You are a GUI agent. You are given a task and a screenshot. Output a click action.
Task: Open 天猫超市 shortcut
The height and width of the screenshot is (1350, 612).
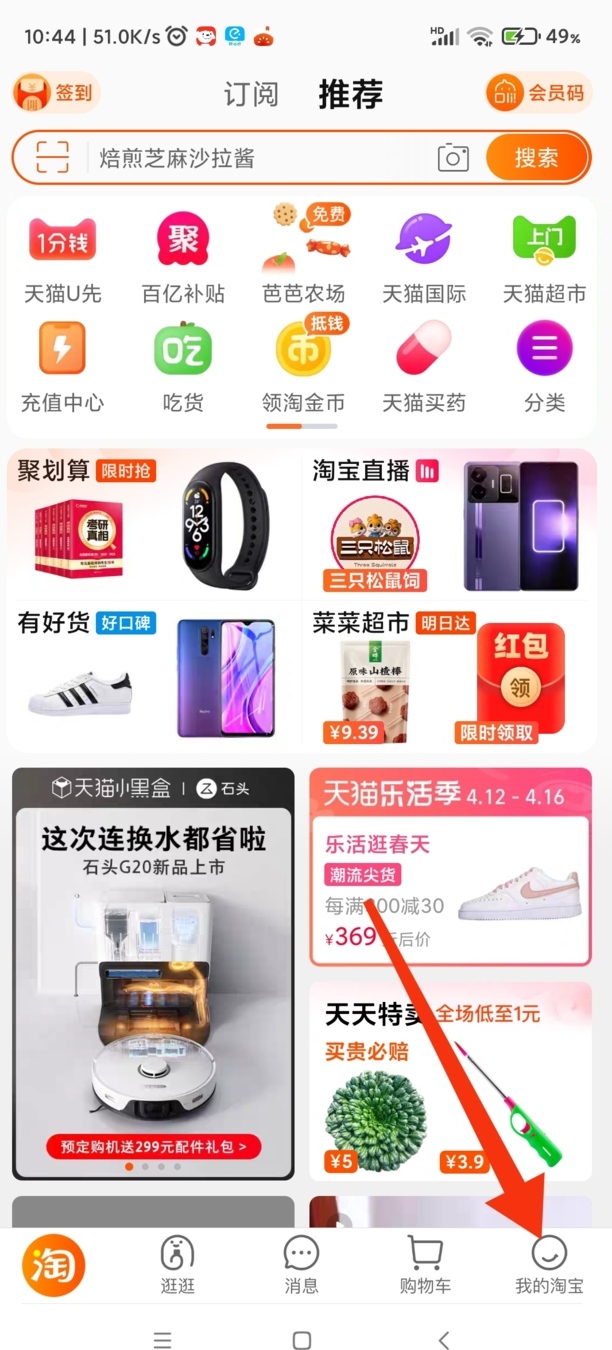click(x=544, y=258)
